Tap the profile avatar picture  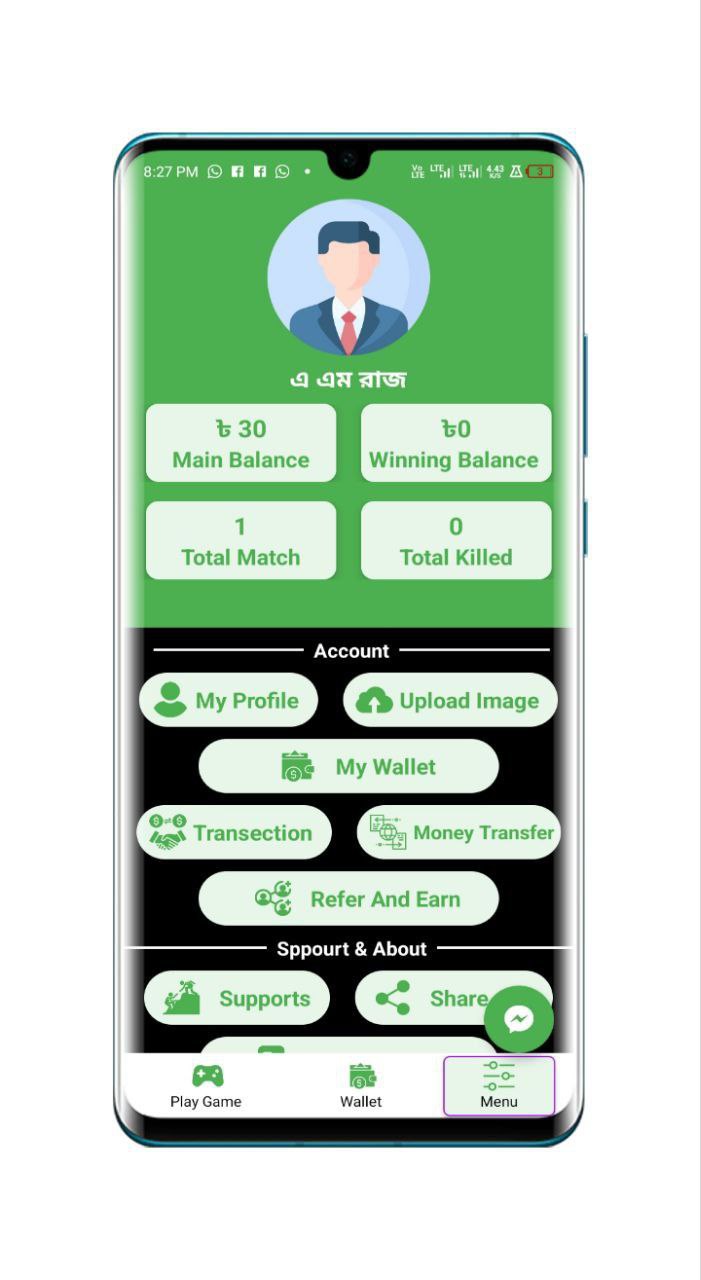pyautogui.click(x=349, y=279)
